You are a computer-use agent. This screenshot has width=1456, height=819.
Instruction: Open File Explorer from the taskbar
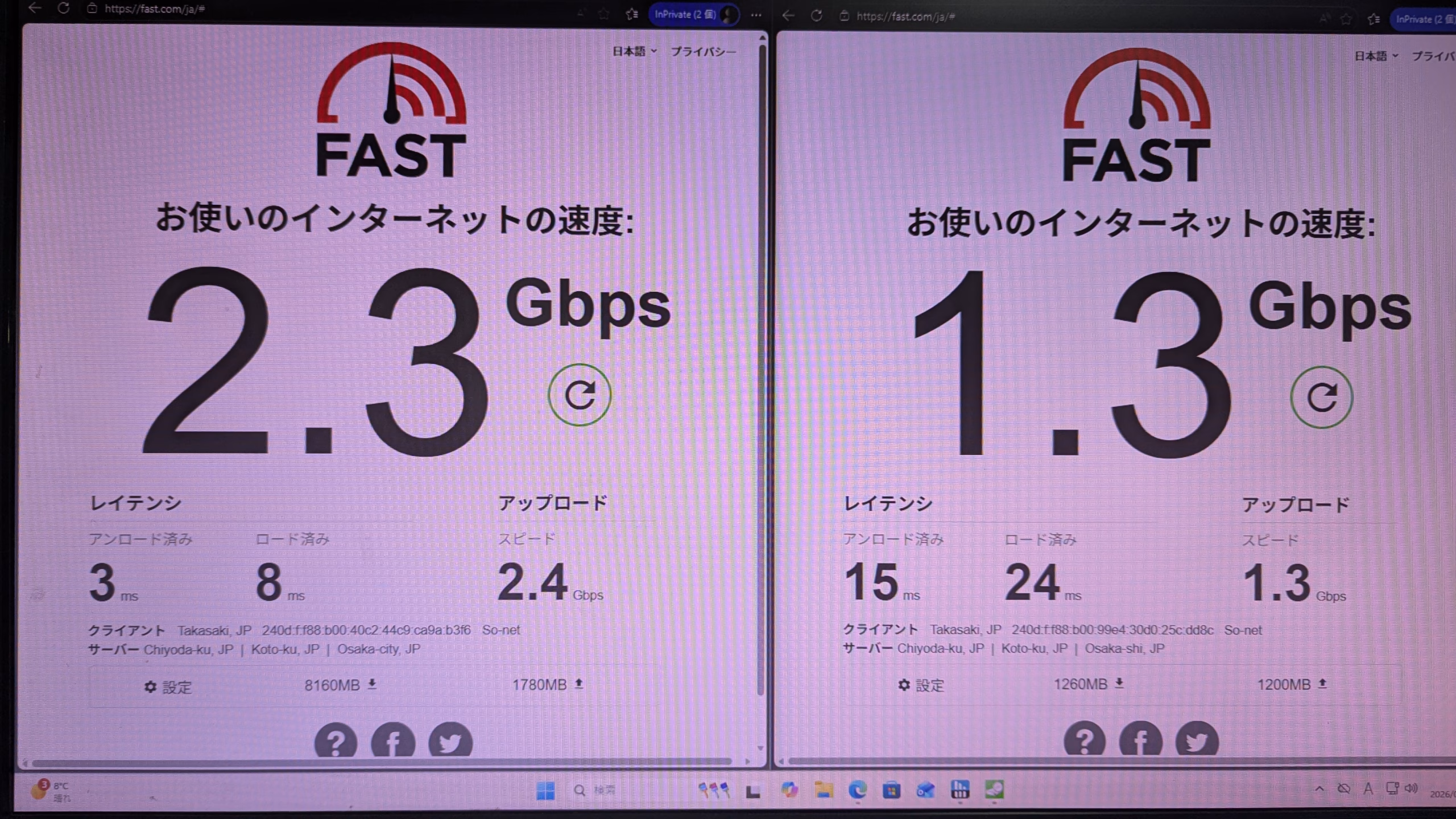[824, 789]
